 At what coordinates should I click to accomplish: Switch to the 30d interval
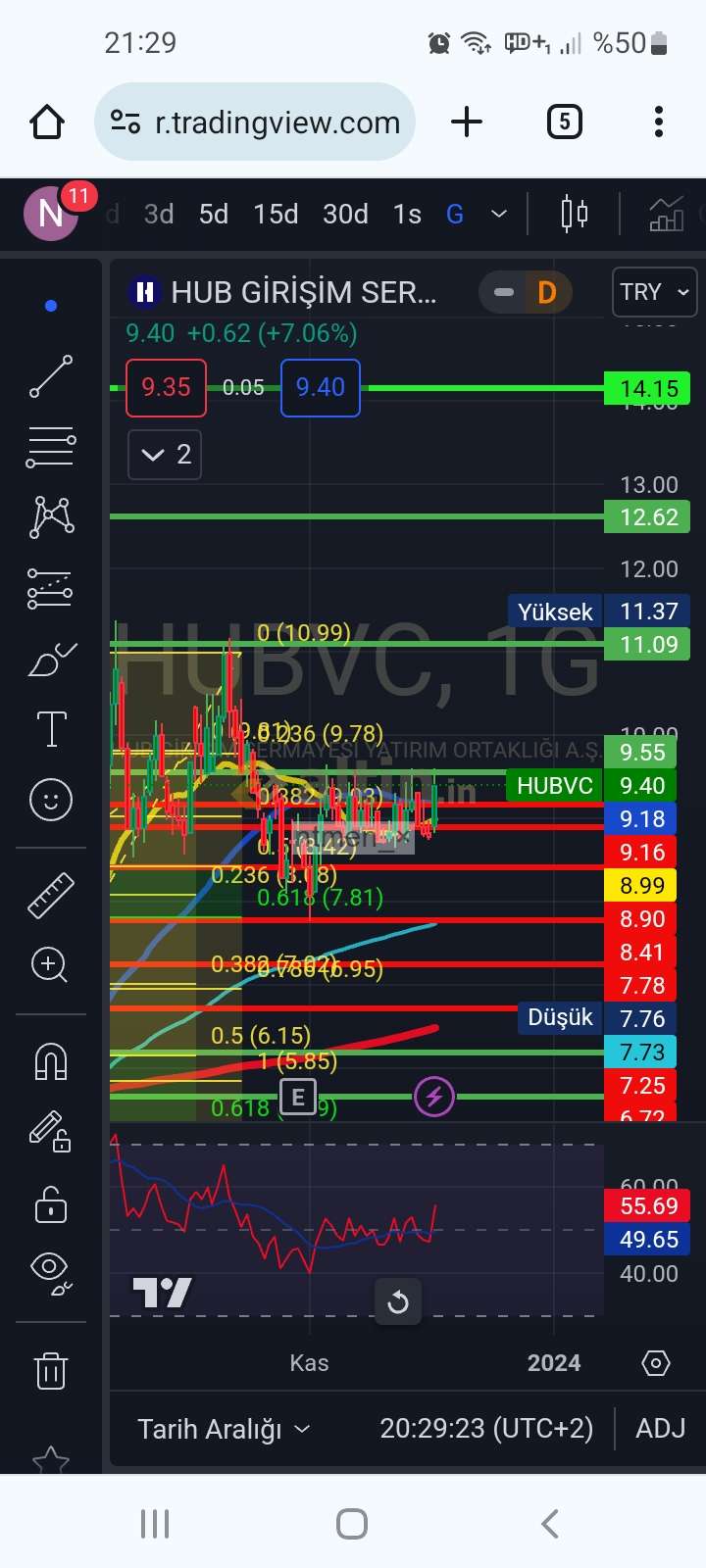coord(345,214)
